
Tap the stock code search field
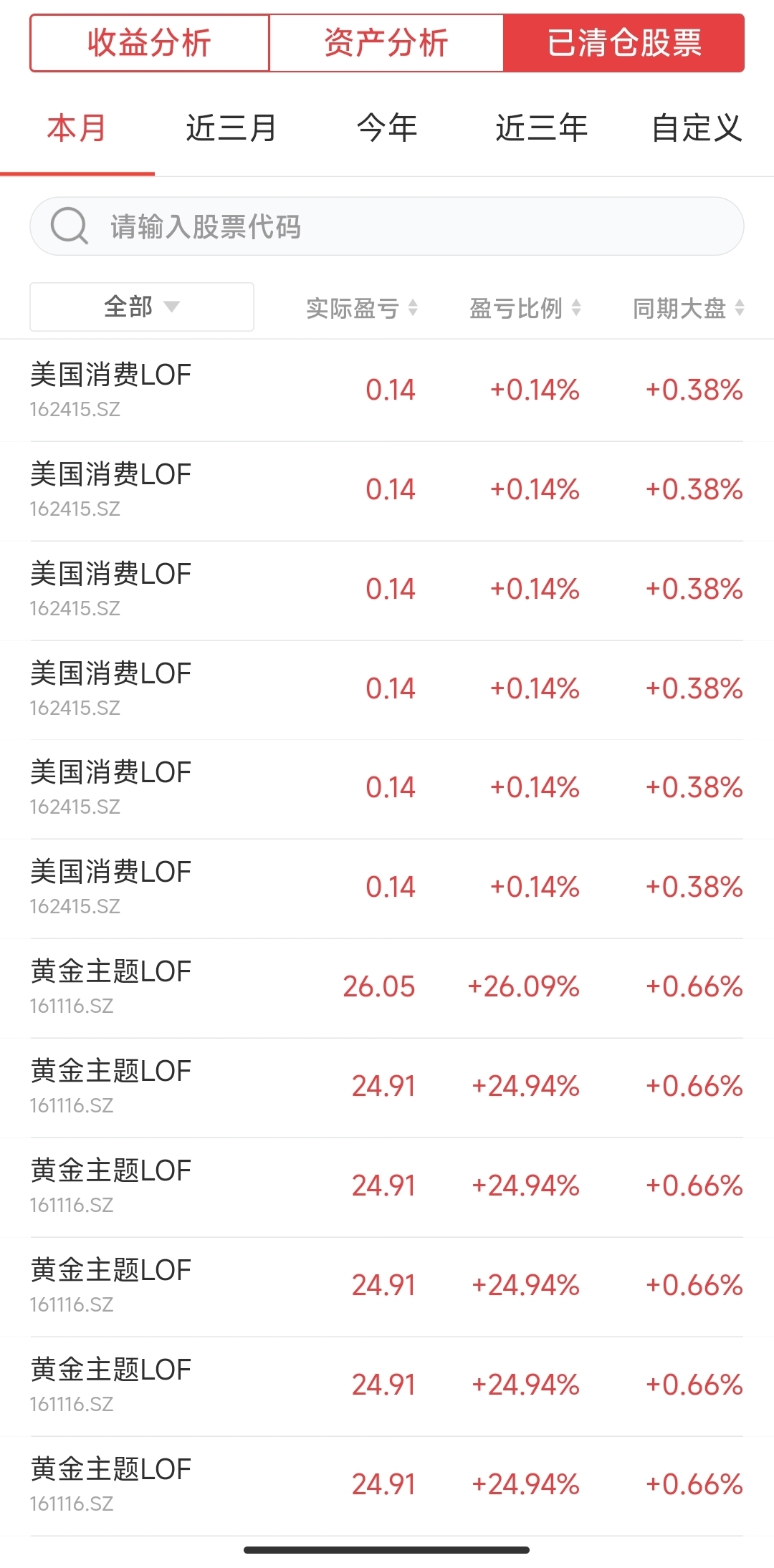[x=387, y=226]
